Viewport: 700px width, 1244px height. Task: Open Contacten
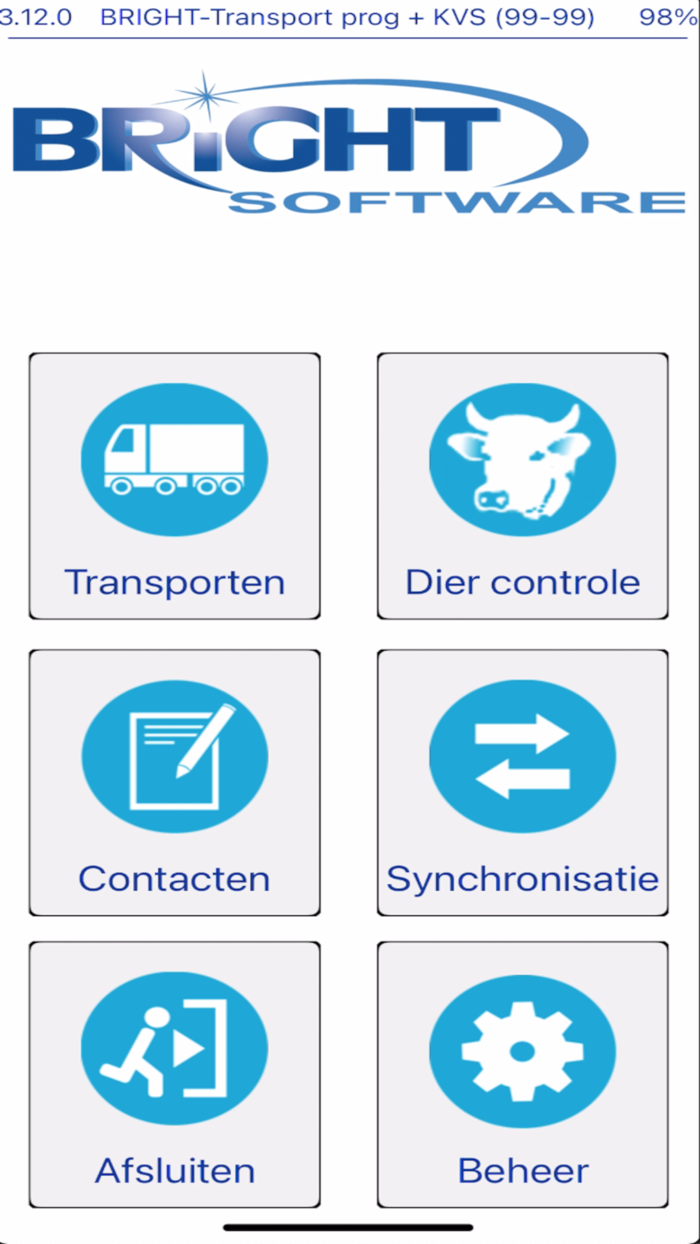pyautogui.click(x=174, y=782)
